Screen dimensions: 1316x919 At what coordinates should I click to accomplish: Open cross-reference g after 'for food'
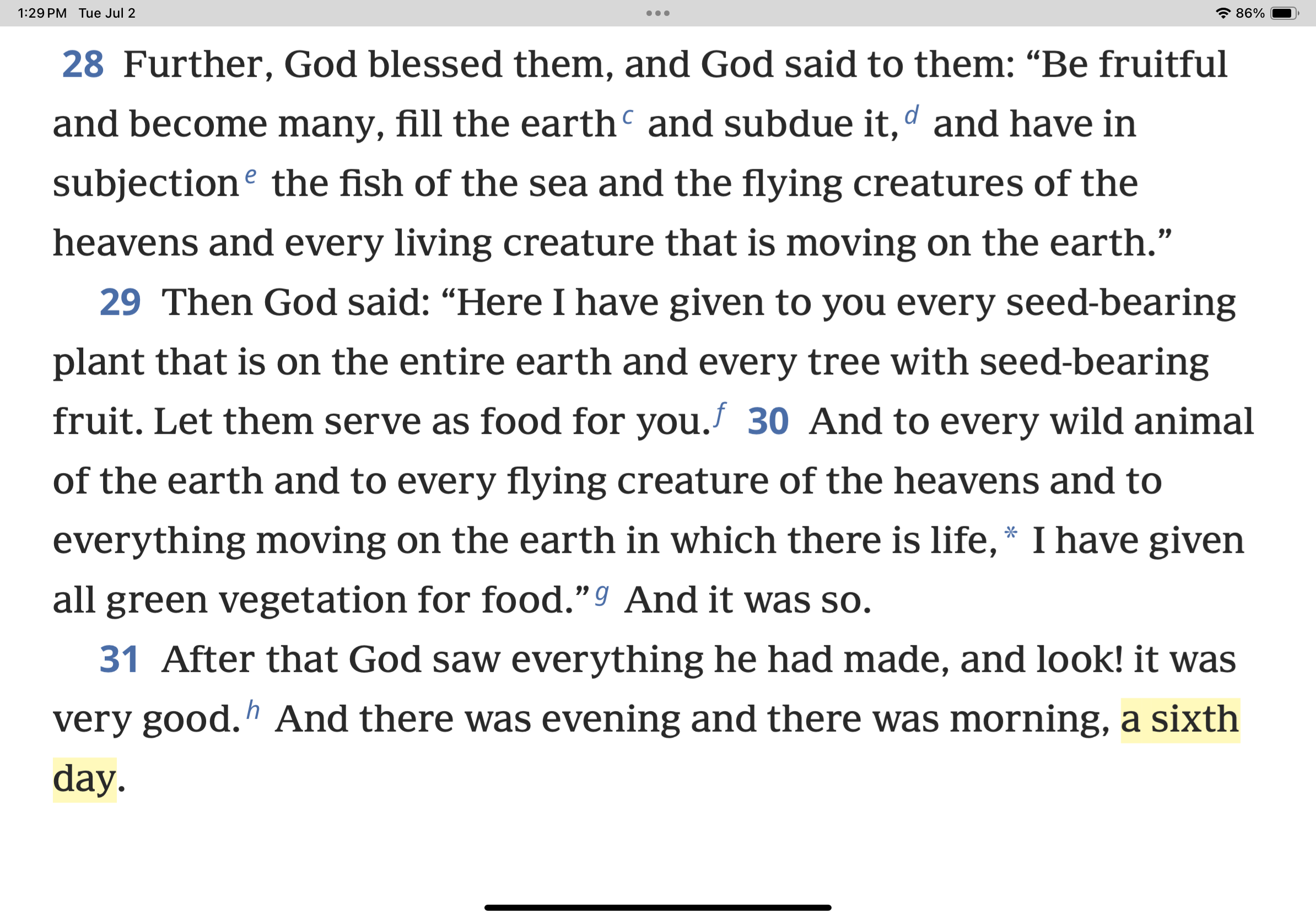(x=601, y=594)
